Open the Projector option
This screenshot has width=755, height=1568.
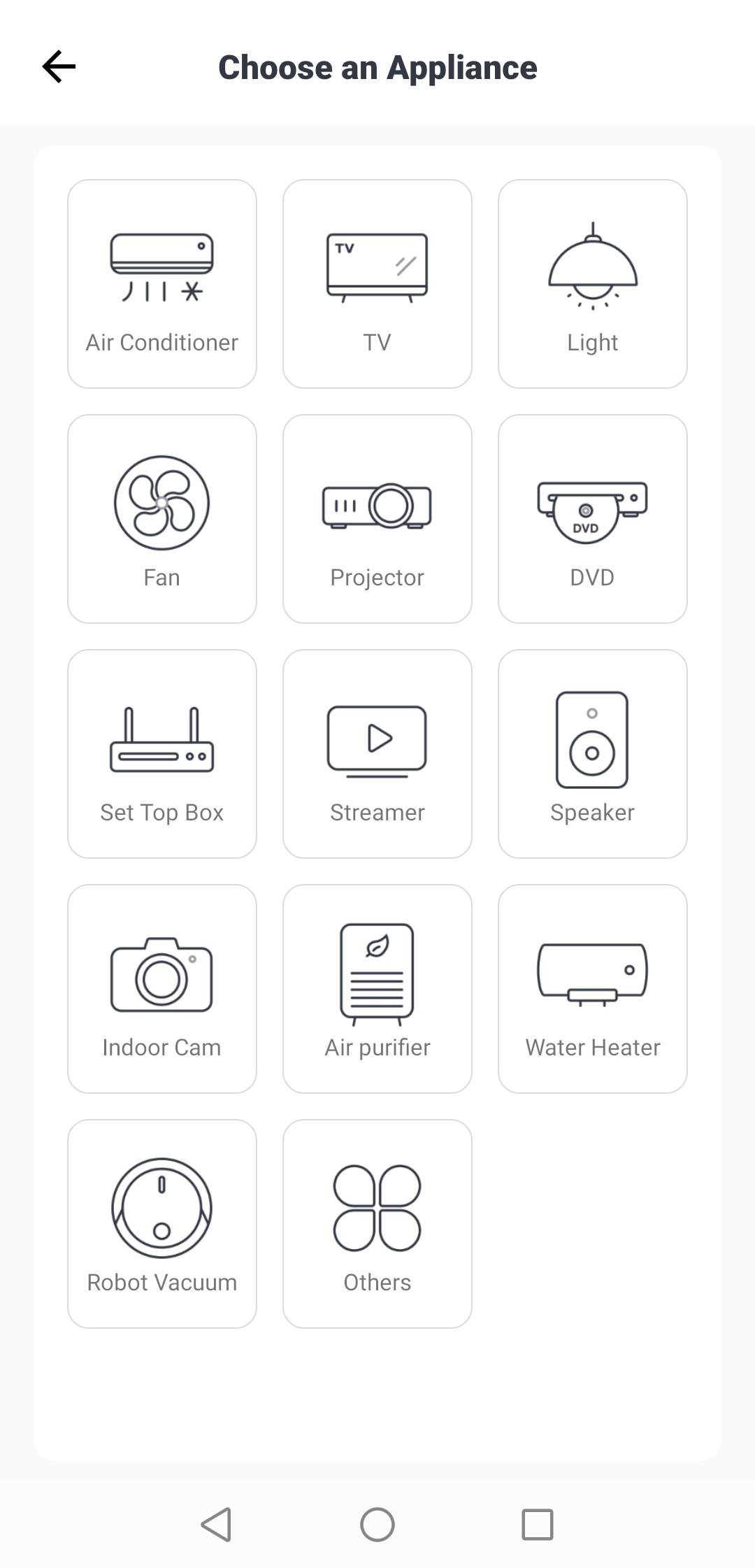pos(377,519)
